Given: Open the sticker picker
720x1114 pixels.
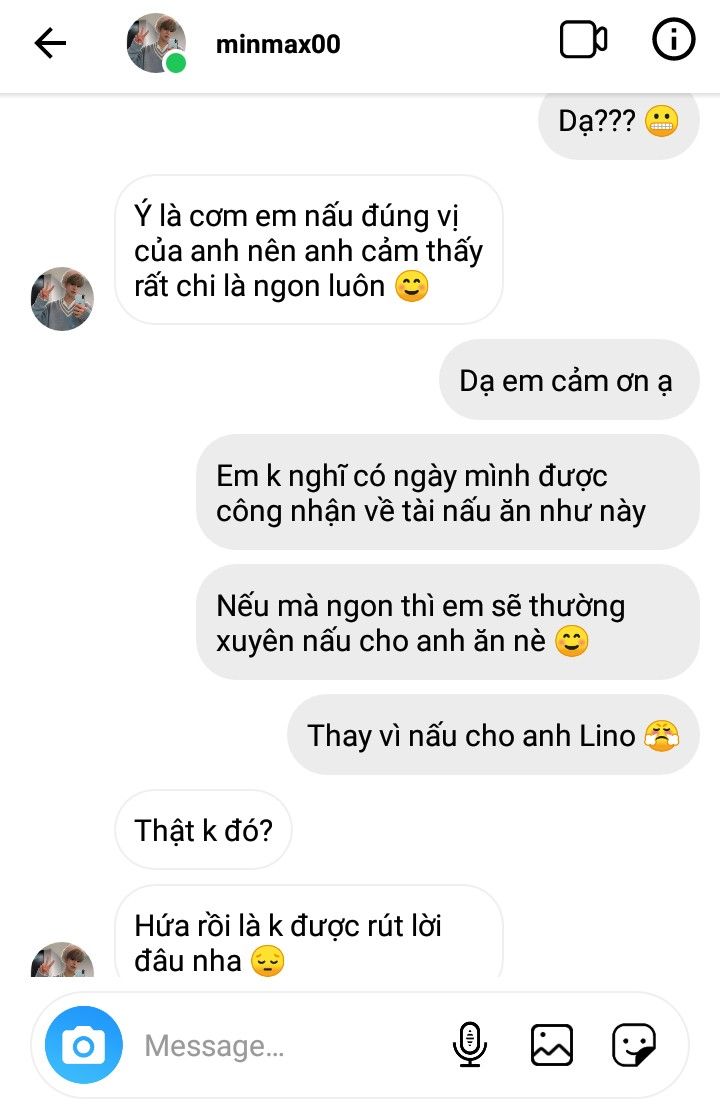Looking at the screenshot, I should pos(633,1046).
